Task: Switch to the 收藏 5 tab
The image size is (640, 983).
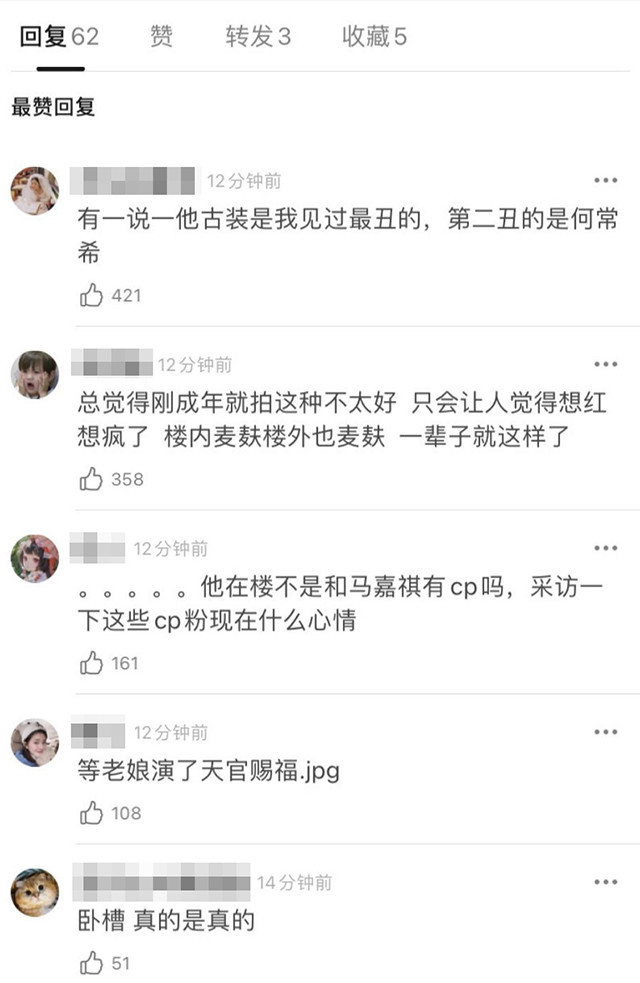Action: 375,37
